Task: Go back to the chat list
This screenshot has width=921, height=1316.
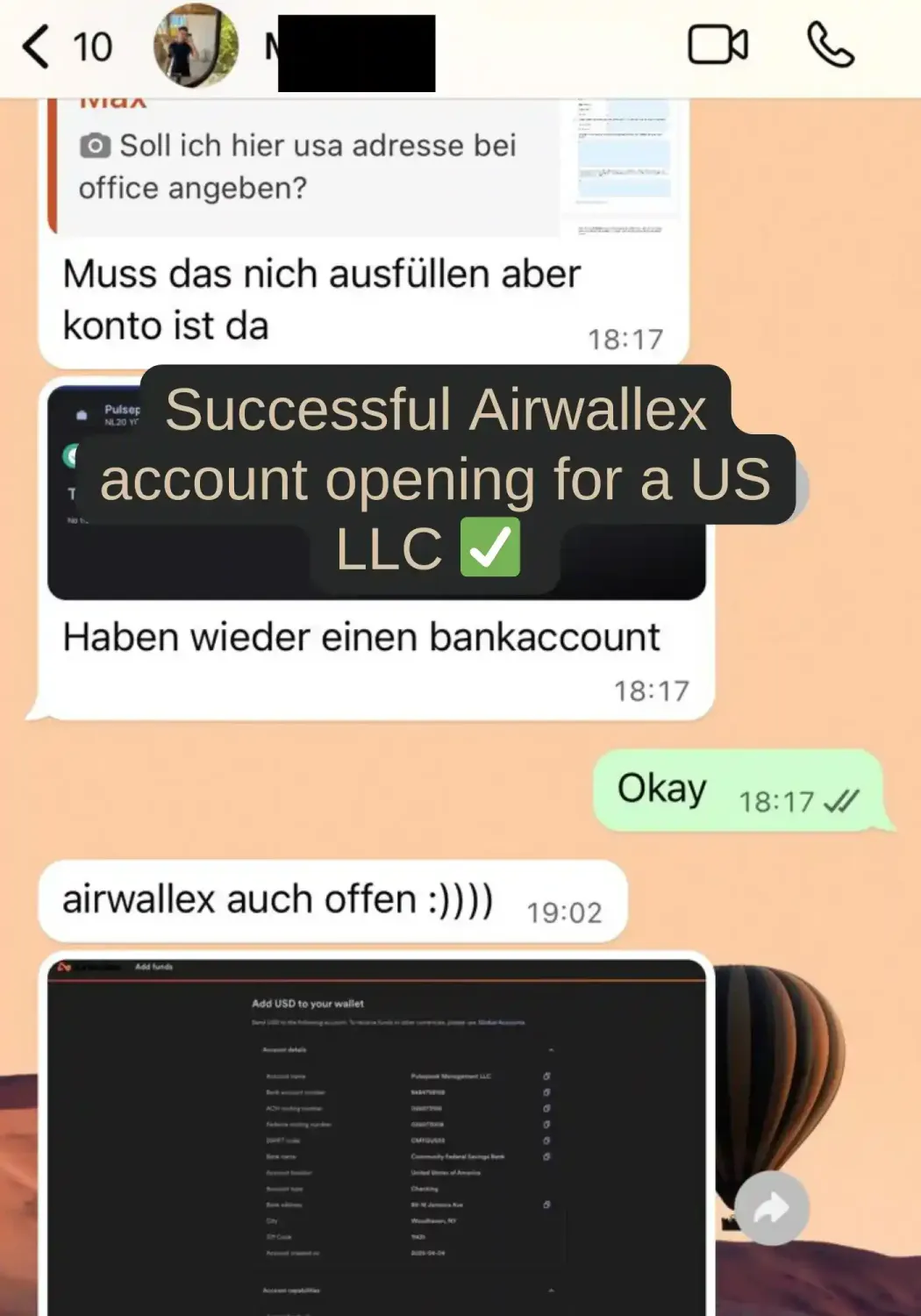Action: point(37,46)
